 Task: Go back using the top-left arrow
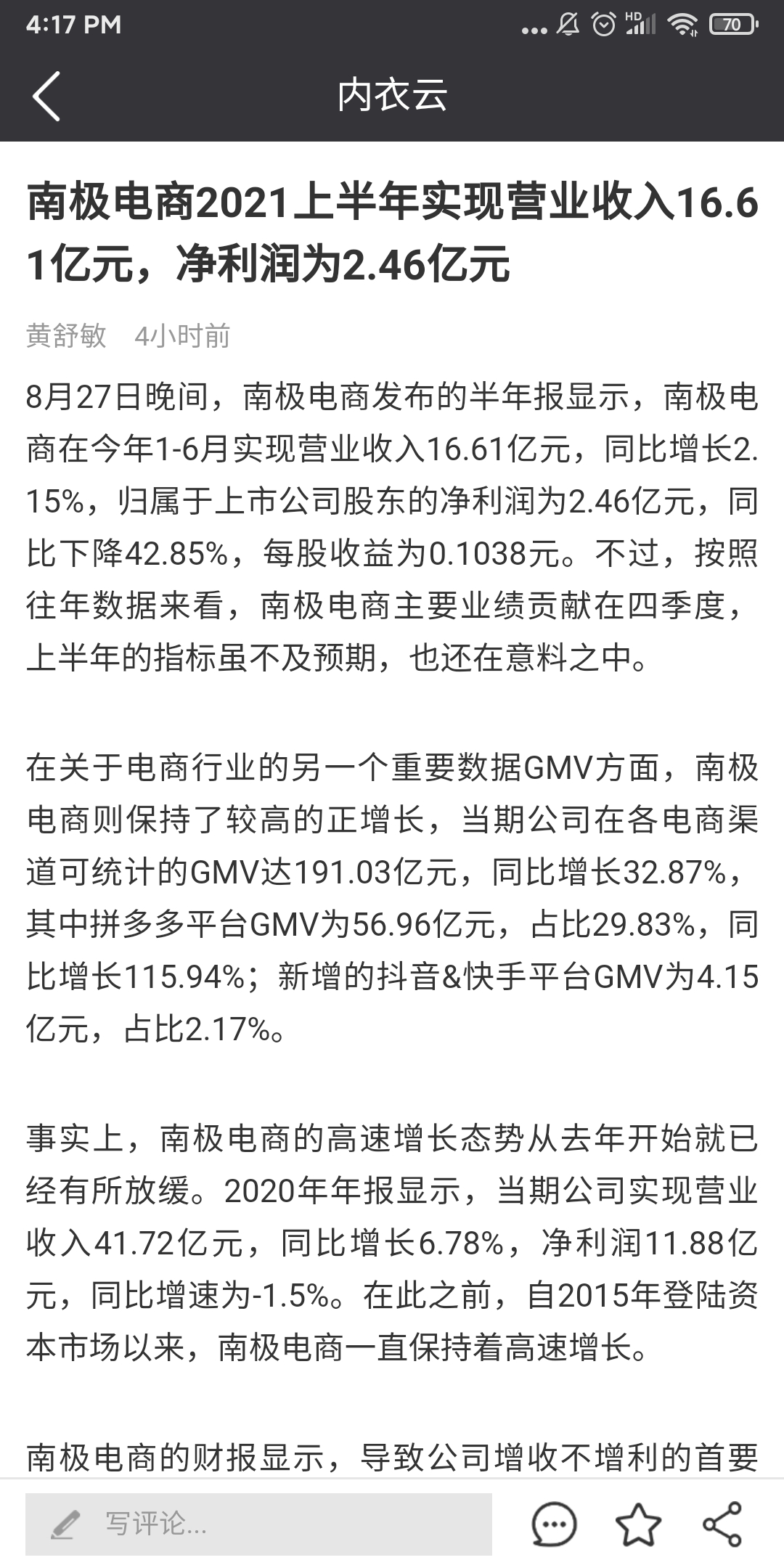click(x=46, y=96)
